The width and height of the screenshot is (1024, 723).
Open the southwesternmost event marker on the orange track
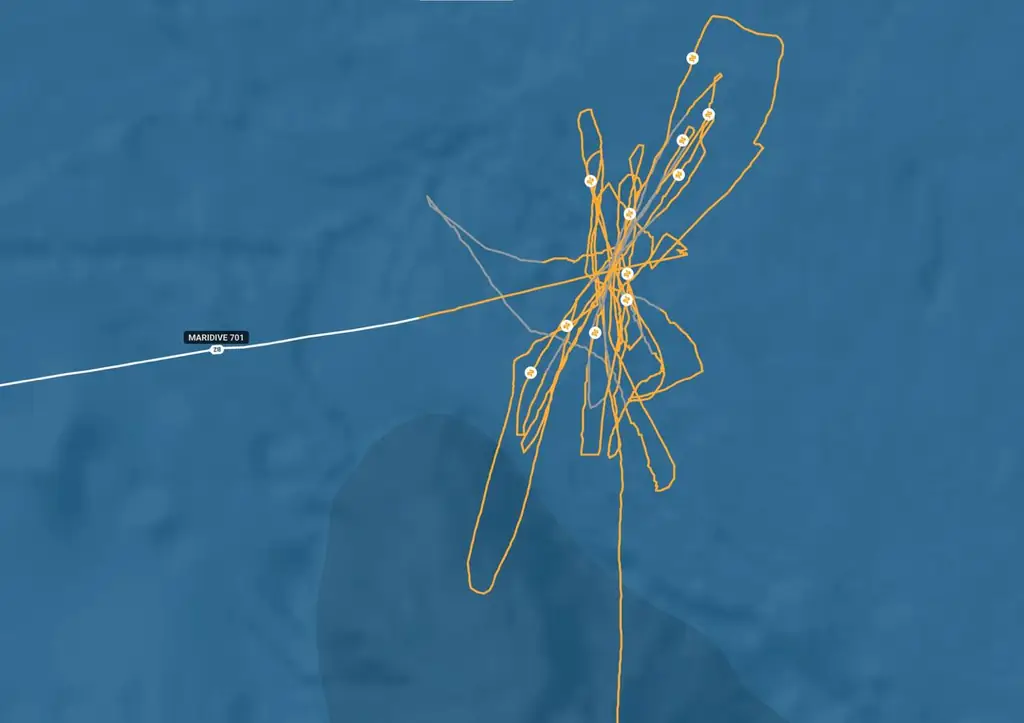point(530,373)
